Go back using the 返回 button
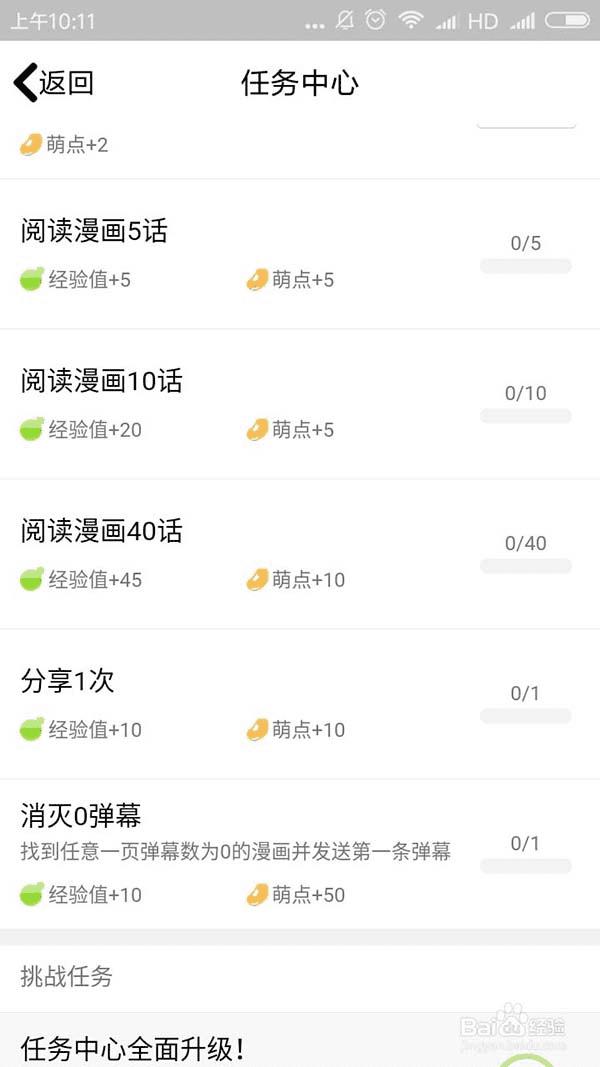 tap(54, 83)
